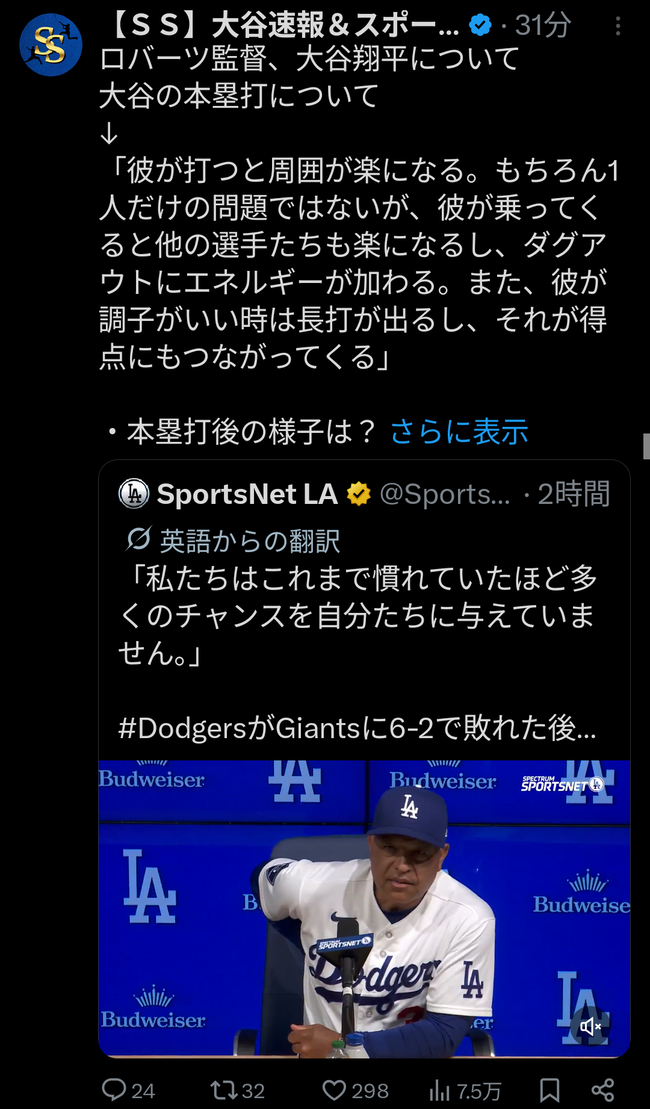
Task: Share this post
Action: pyautogui.click(x=602, y=1090)
